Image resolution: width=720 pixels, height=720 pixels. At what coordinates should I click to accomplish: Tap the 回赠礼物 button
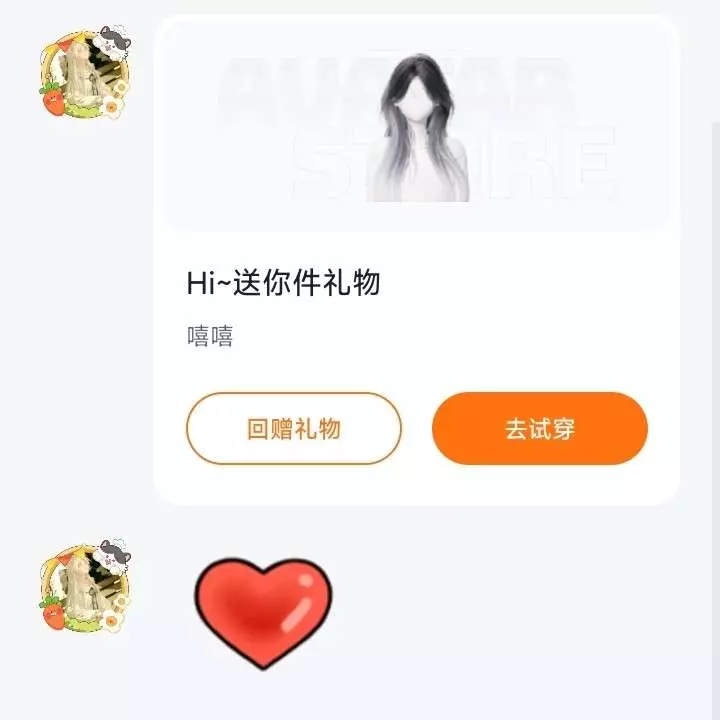click(293, 429)
